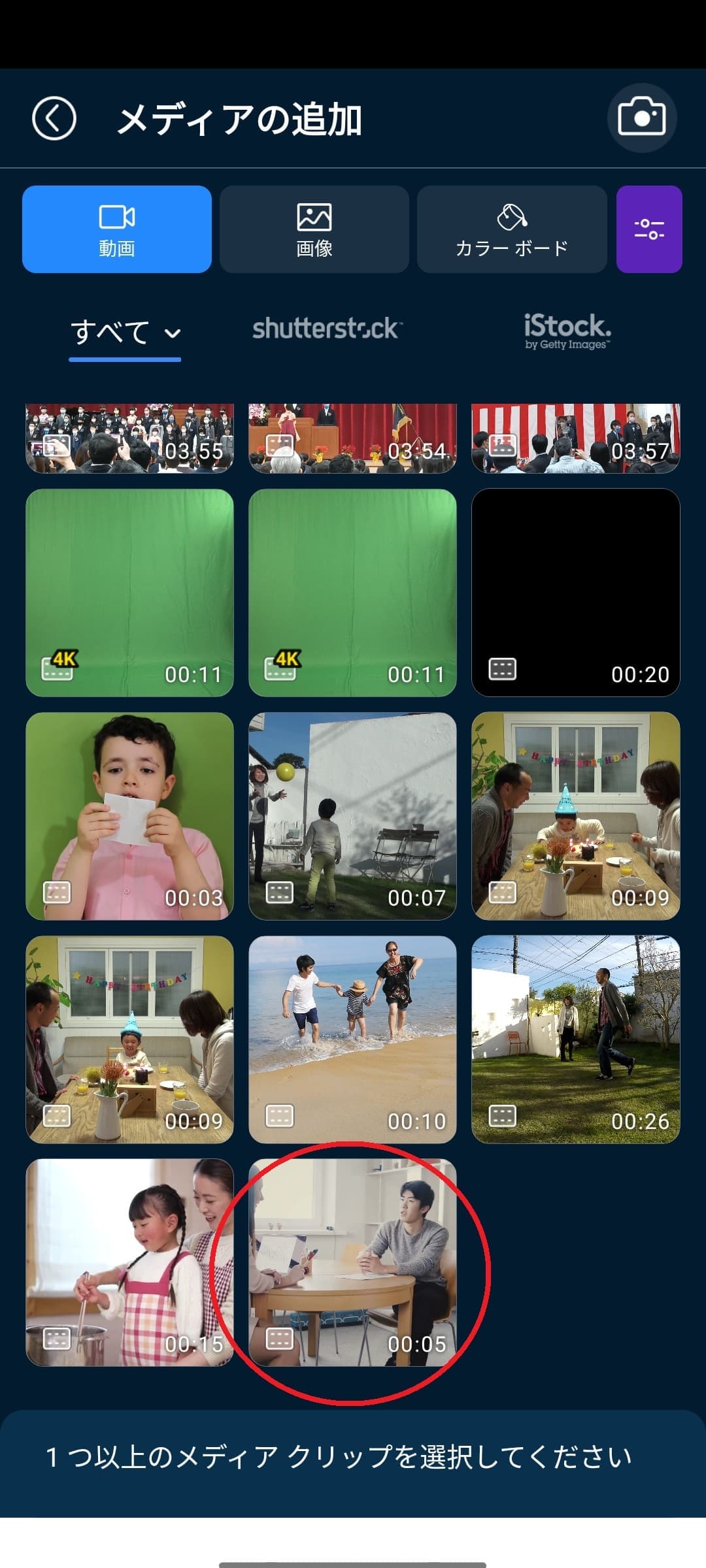Go back using the circular arrow
Screen dimensions: 706x1568
pyautogui.click(x=54, y=119)
